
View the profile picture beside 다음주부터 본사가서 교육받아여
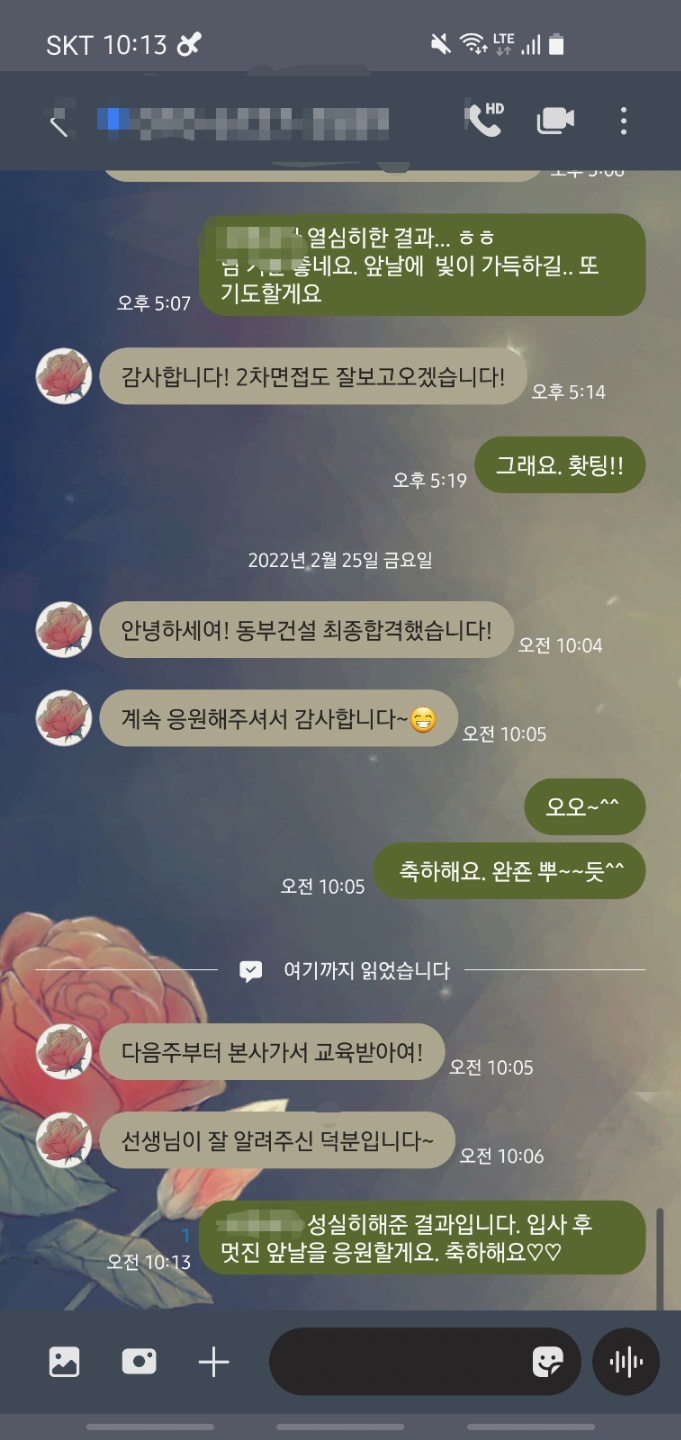tap(64, 1051)
